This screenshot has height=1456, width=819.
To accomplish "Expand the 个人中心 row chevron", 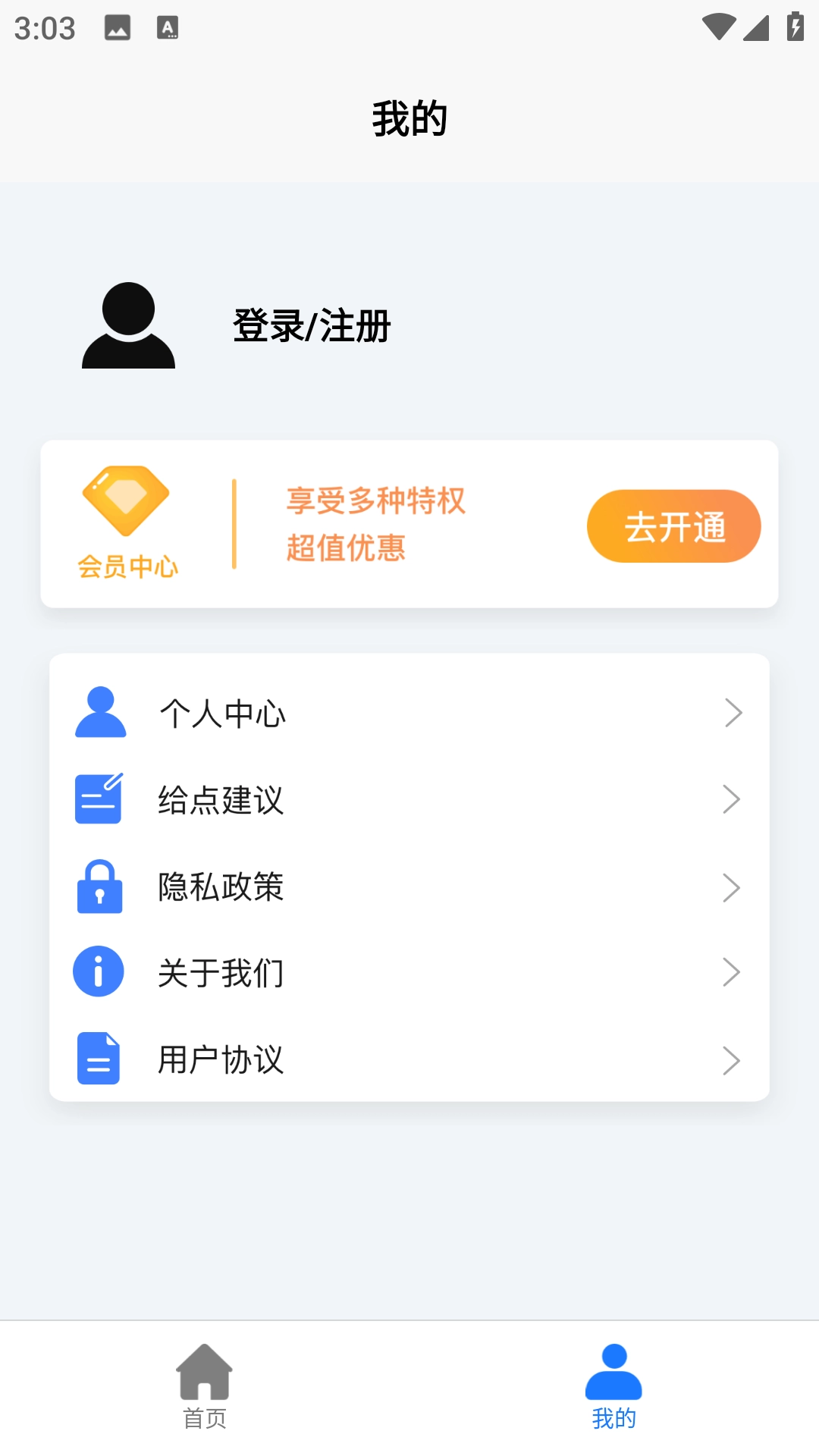I will [x=732, y=712].
